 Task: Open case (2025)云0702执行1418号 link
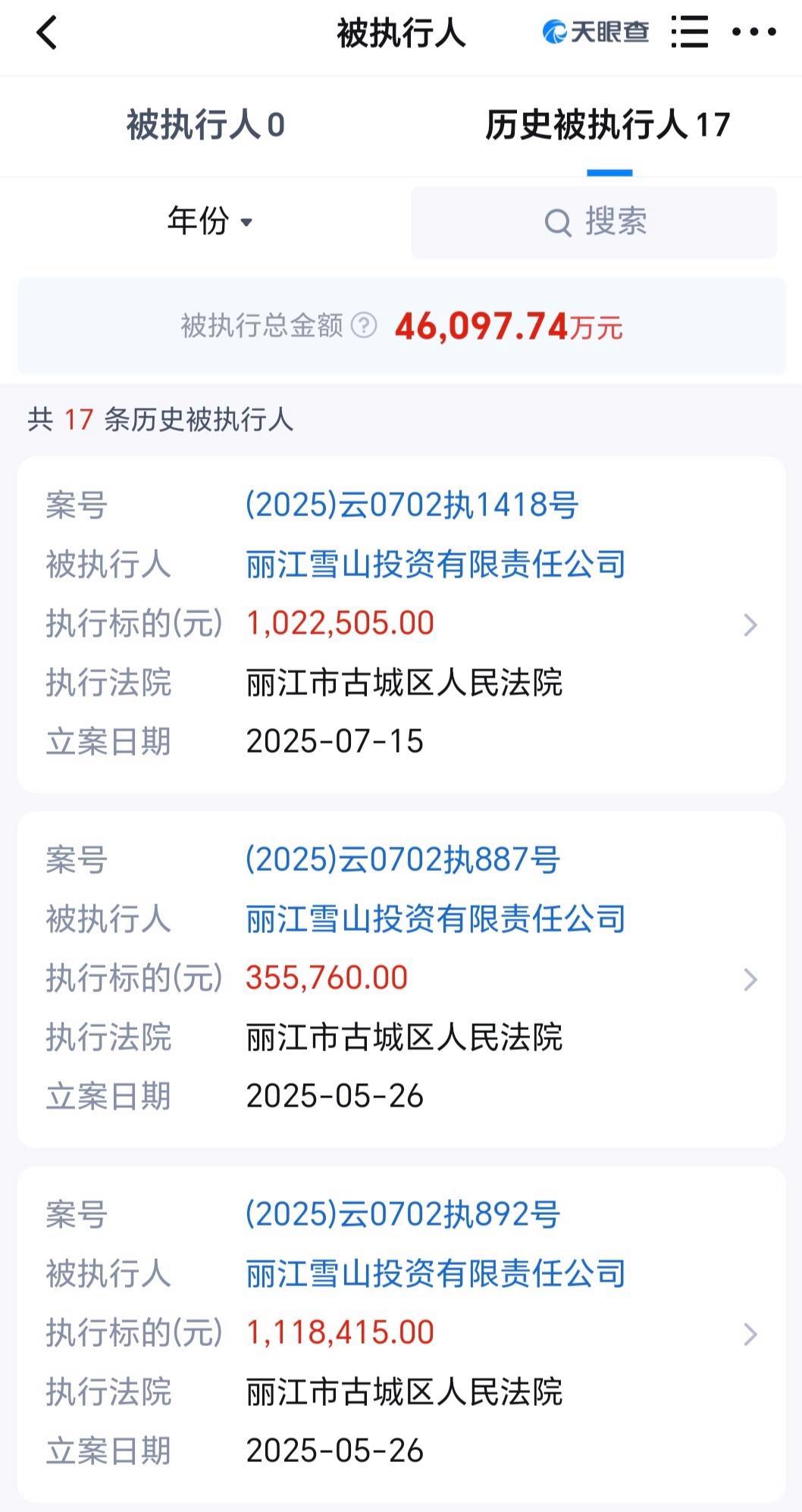tap(412, 505)
